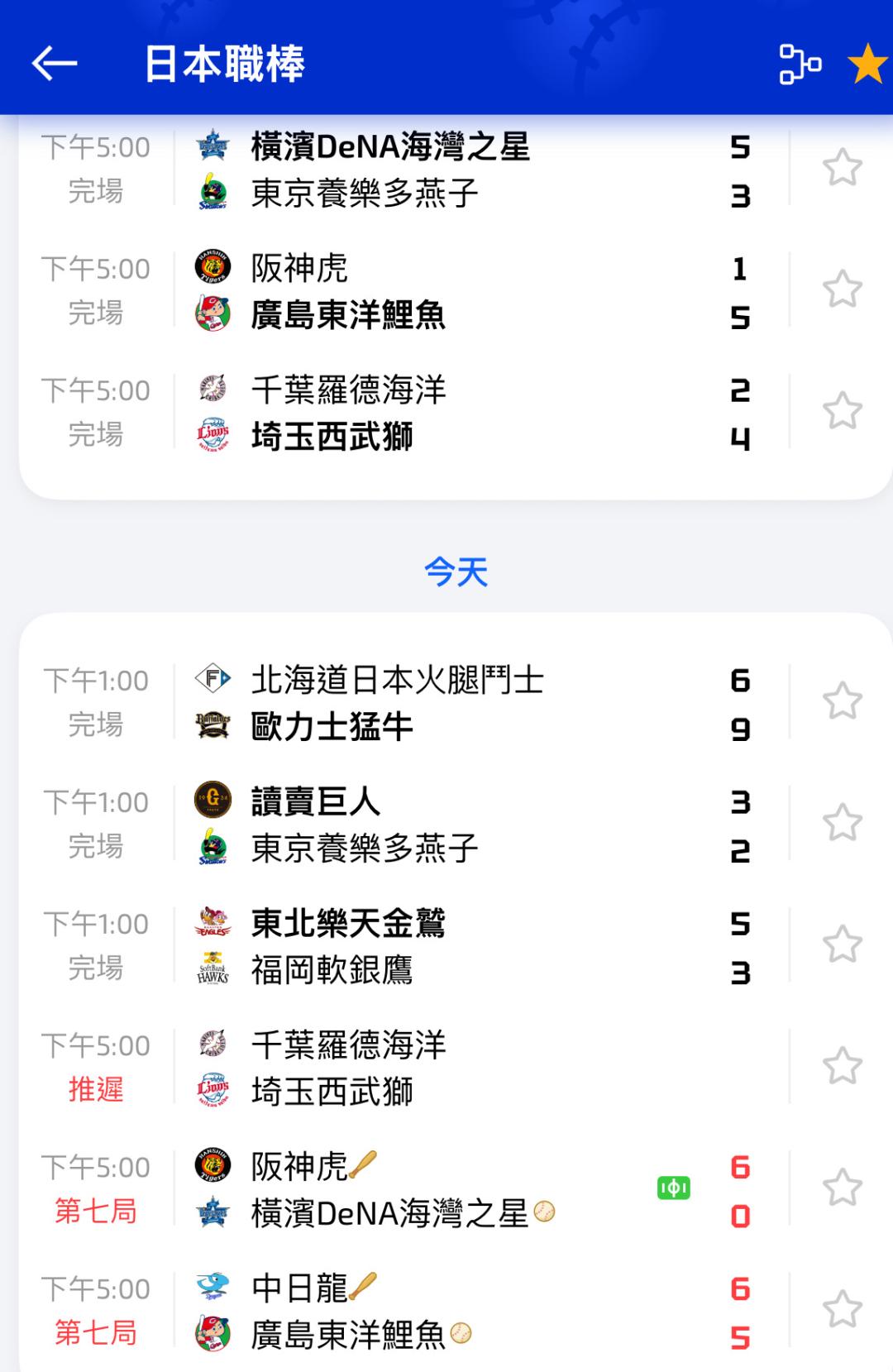The width and height of the screenshot is (893, 1372).
Task: Open the tournament bracket icon
Action: tap(800, 64)
